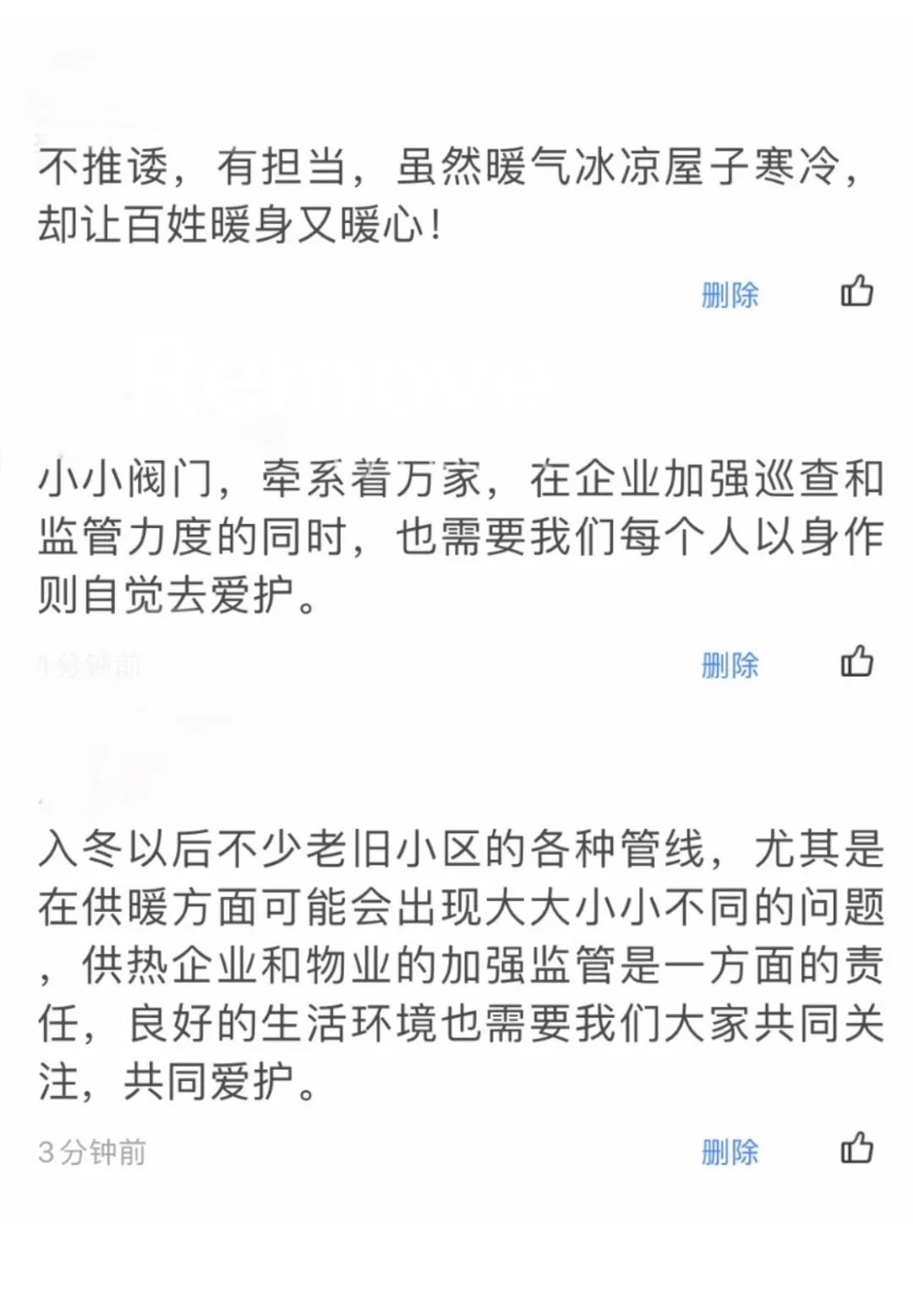Like the comment starting with 不推诿，有担当
This screenshot has width=913, height=1316.
[x=856, y=292]
